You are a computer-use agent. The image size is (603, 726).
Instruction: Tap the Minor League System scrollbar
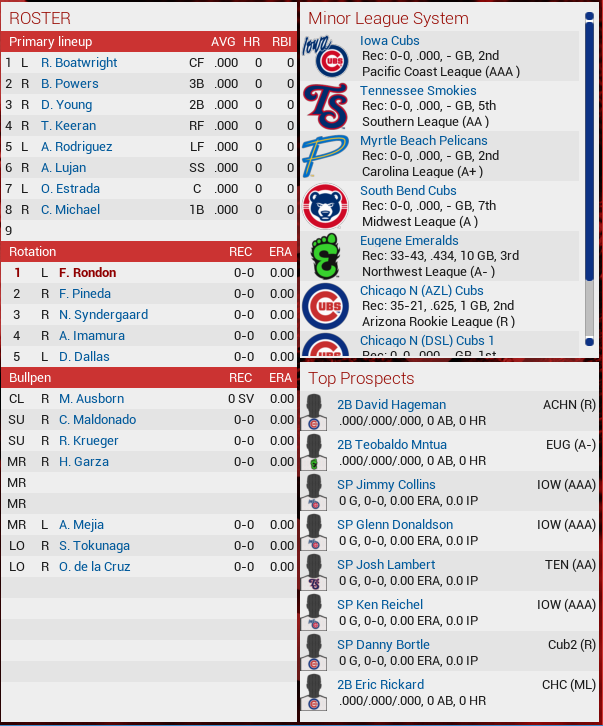[x=589, y=180]
